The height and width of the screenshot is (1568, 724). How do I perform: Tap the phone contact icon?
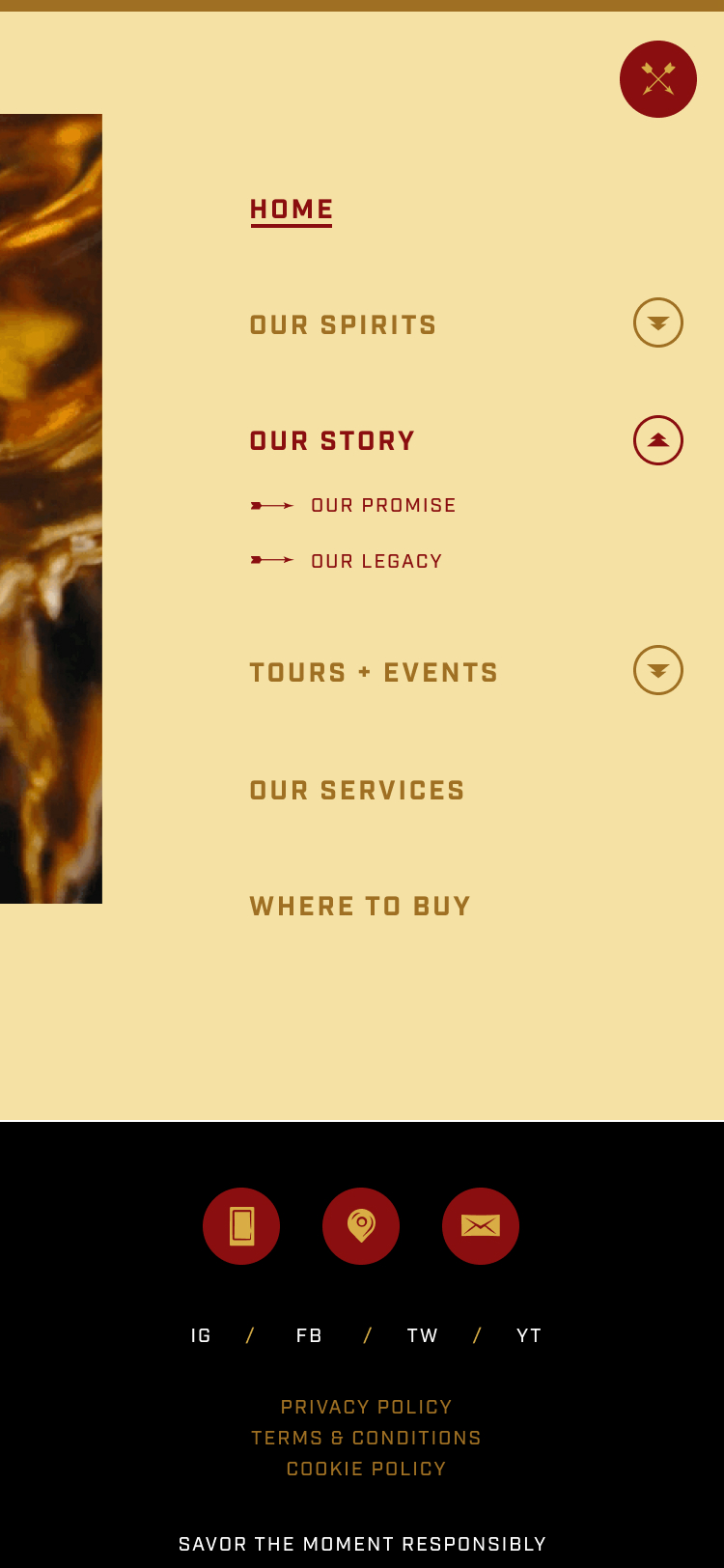[241, 1226]
